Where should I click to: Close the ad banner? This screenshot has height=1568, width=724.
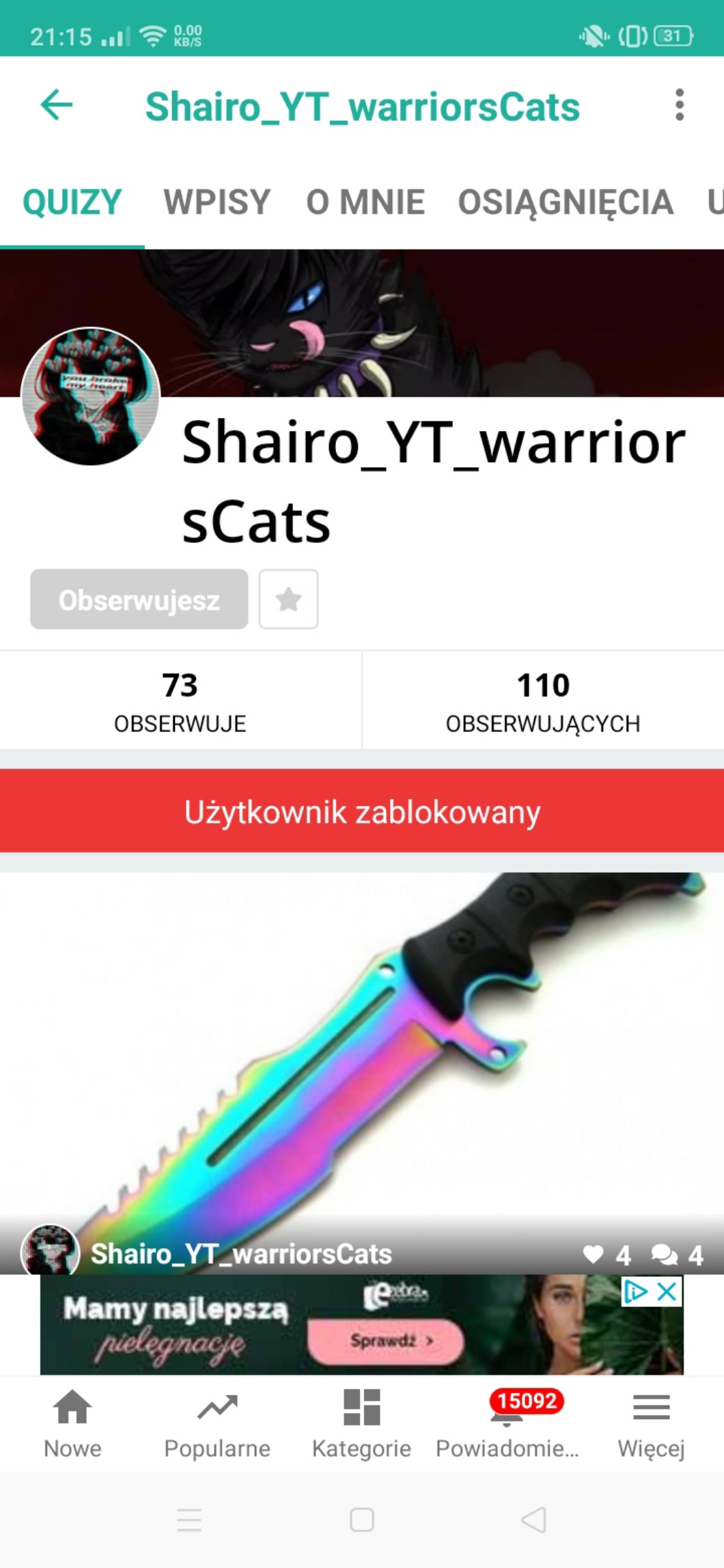pyautogui.click(x=667, y=1292)
